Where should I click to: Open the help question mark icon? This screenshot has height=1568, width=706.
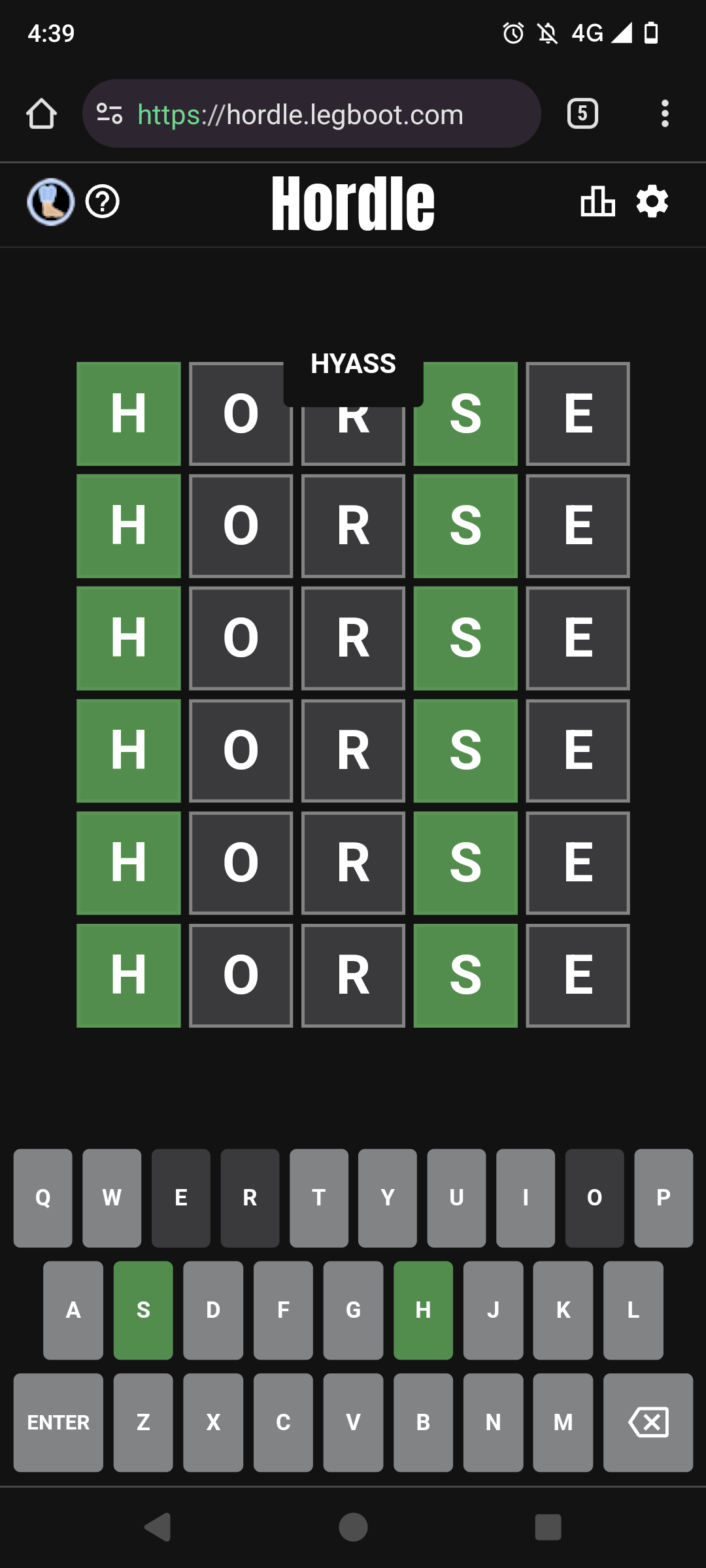pyautogui.click(x=103, y=202)
